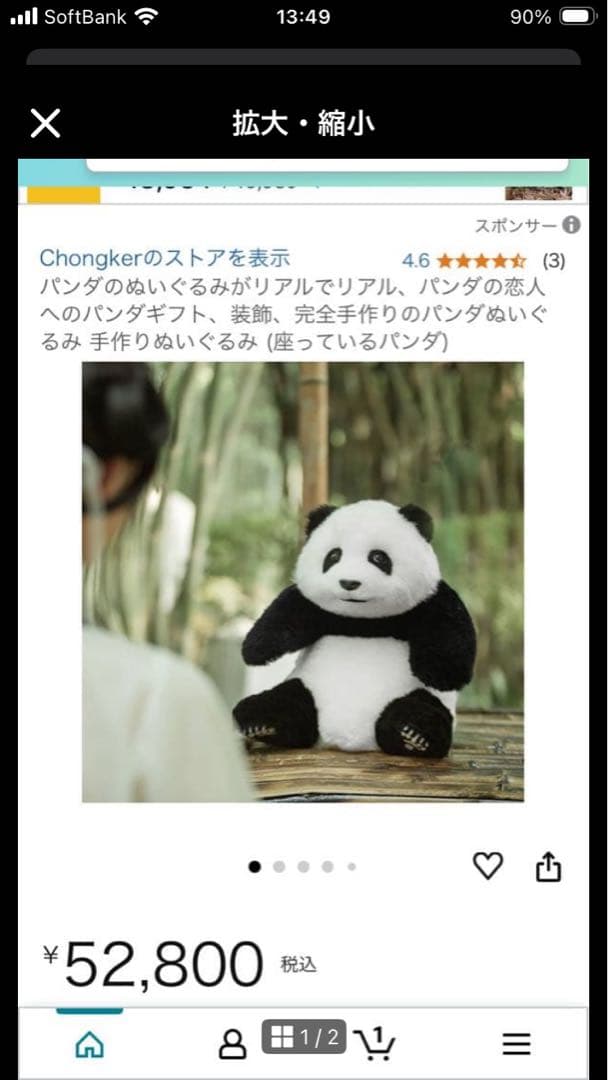The height and width of the screenshot is (1080, 608).
Task: Go to the home tab
Action: 90,1045
